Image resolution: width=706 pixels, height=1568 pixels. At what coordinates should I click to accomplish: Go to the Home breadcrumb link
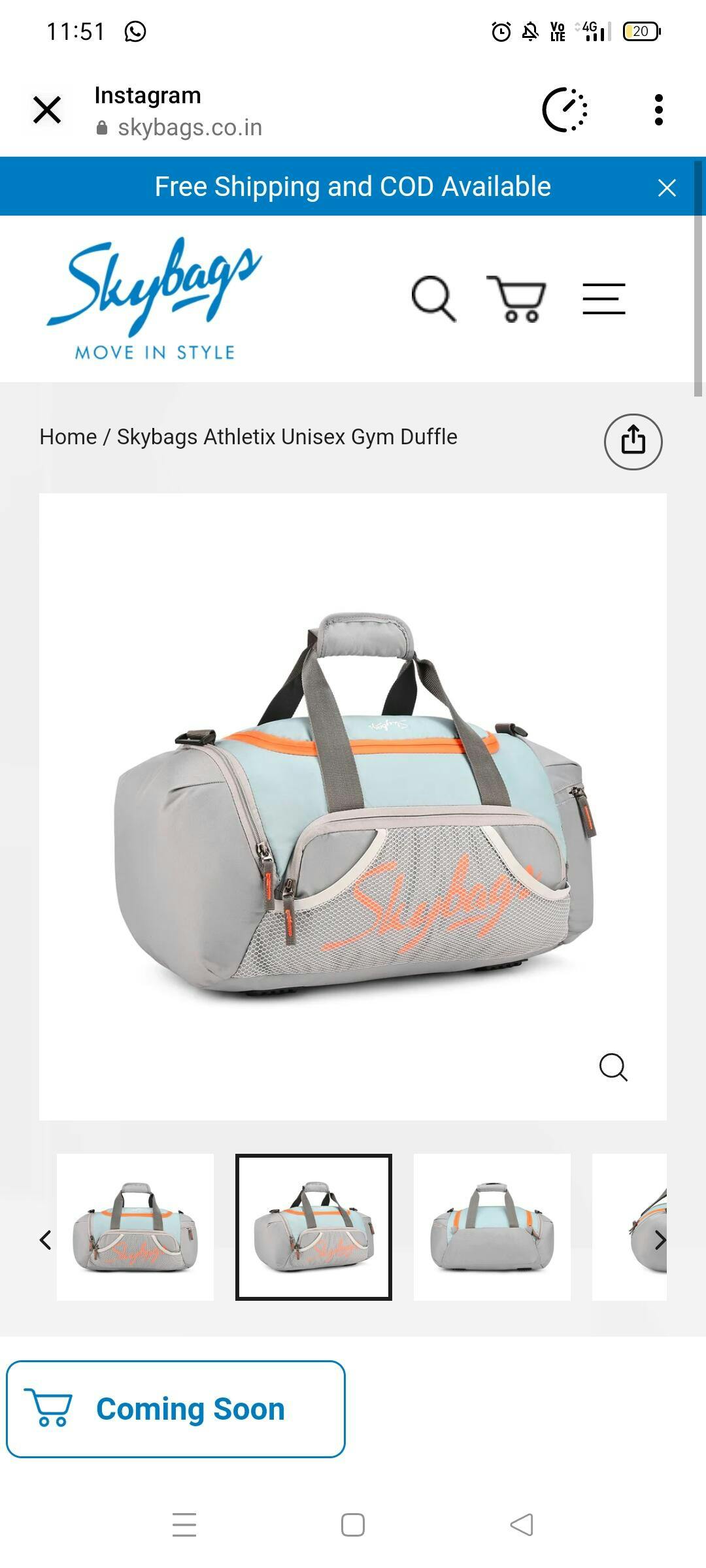pos(68,436)
